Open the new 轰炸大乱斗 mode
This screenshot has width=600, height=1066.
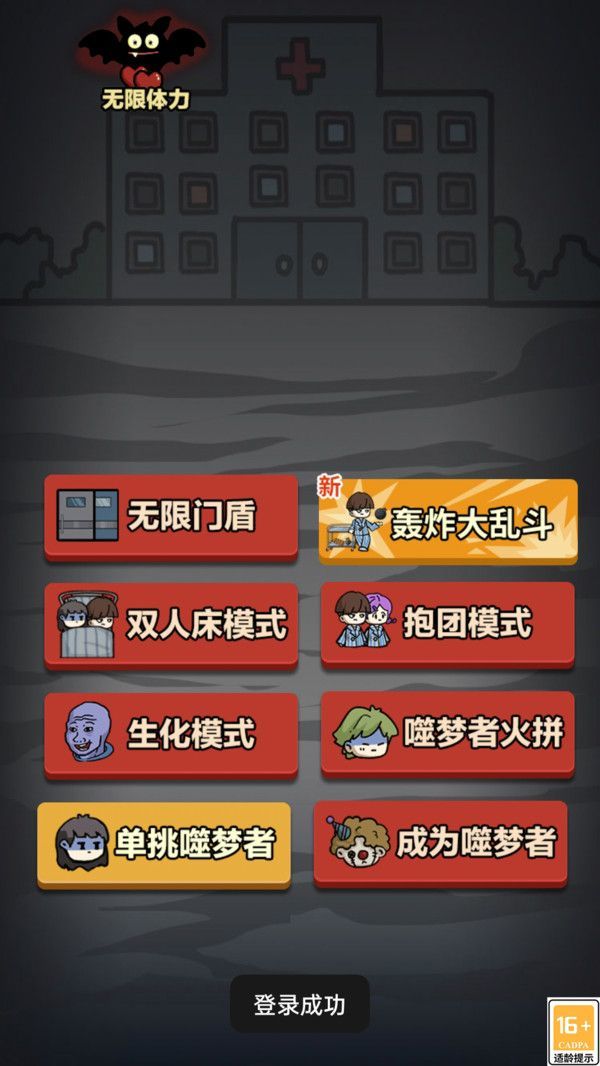(x=448, y=520)
